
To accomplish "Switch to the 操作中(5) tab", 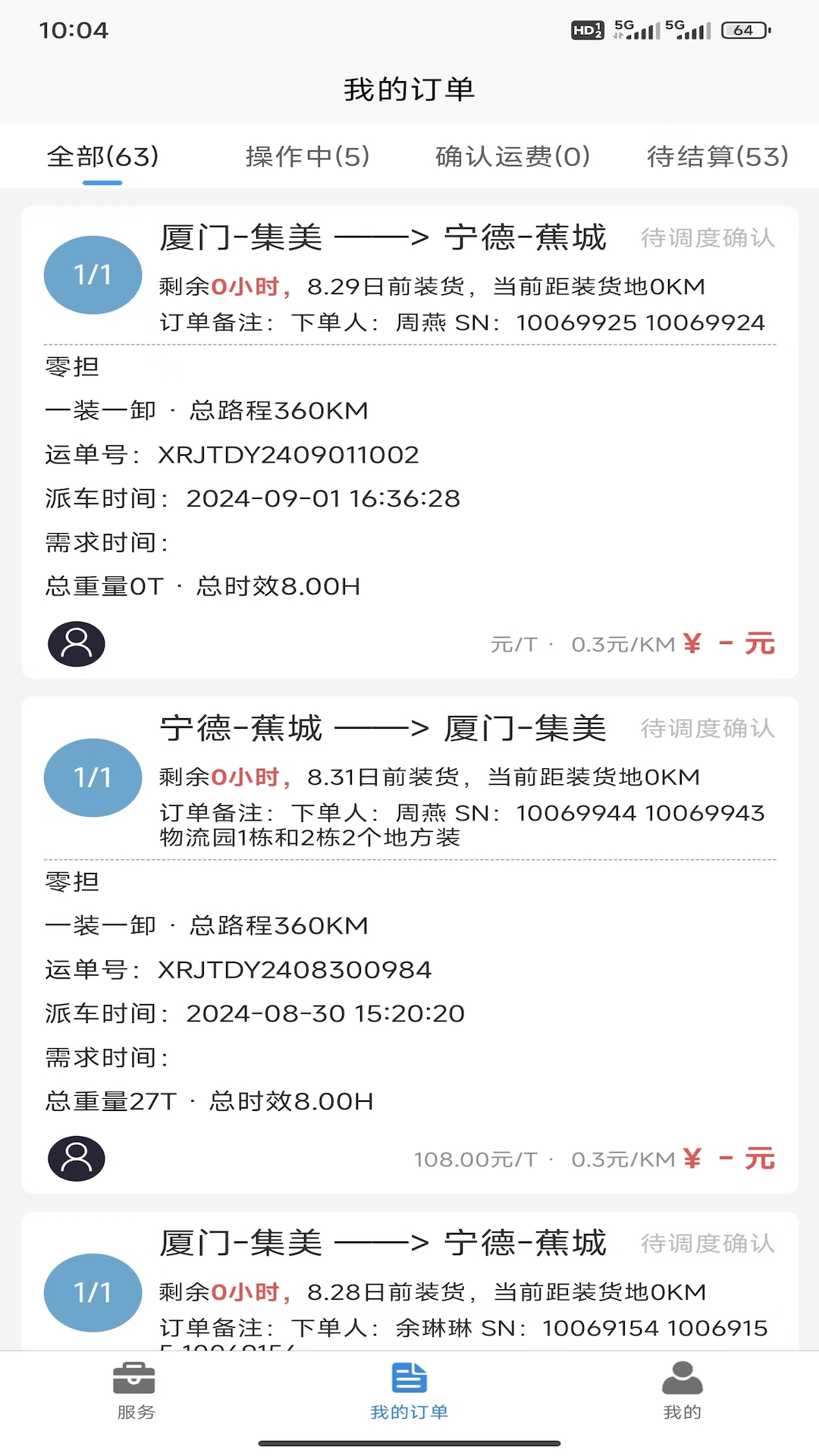I will (x=307, y=157).
